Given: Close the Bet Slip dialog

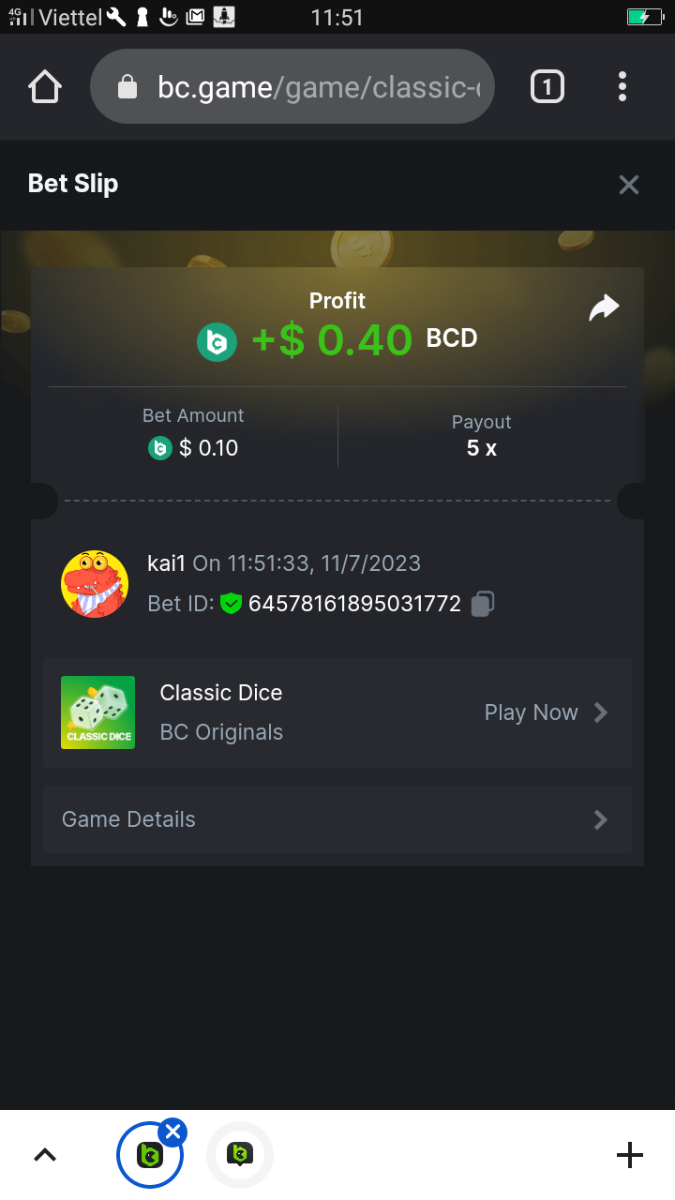Looking at the screenshot, I should (628, 185).
